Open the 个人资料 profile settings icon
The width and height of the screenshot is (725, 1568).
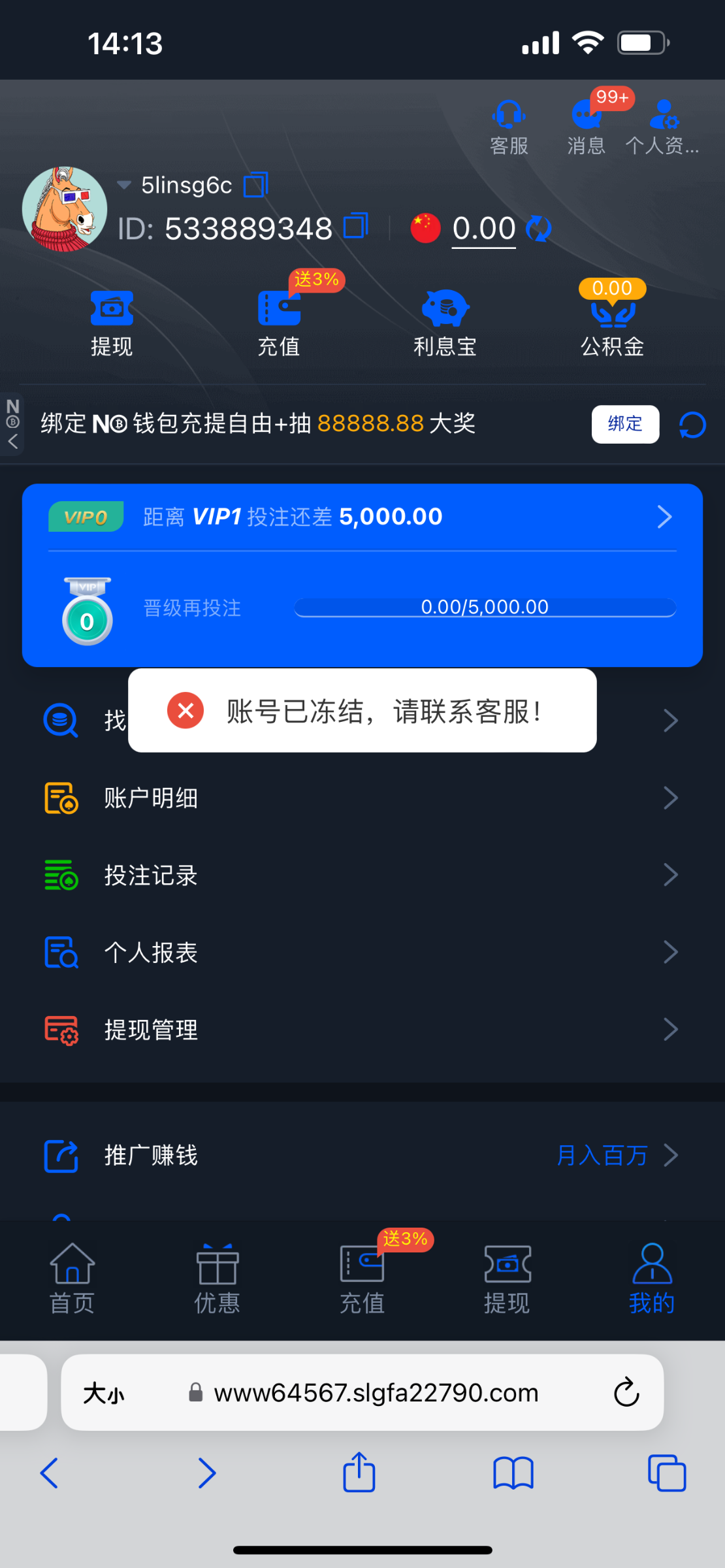click(664, 123)
